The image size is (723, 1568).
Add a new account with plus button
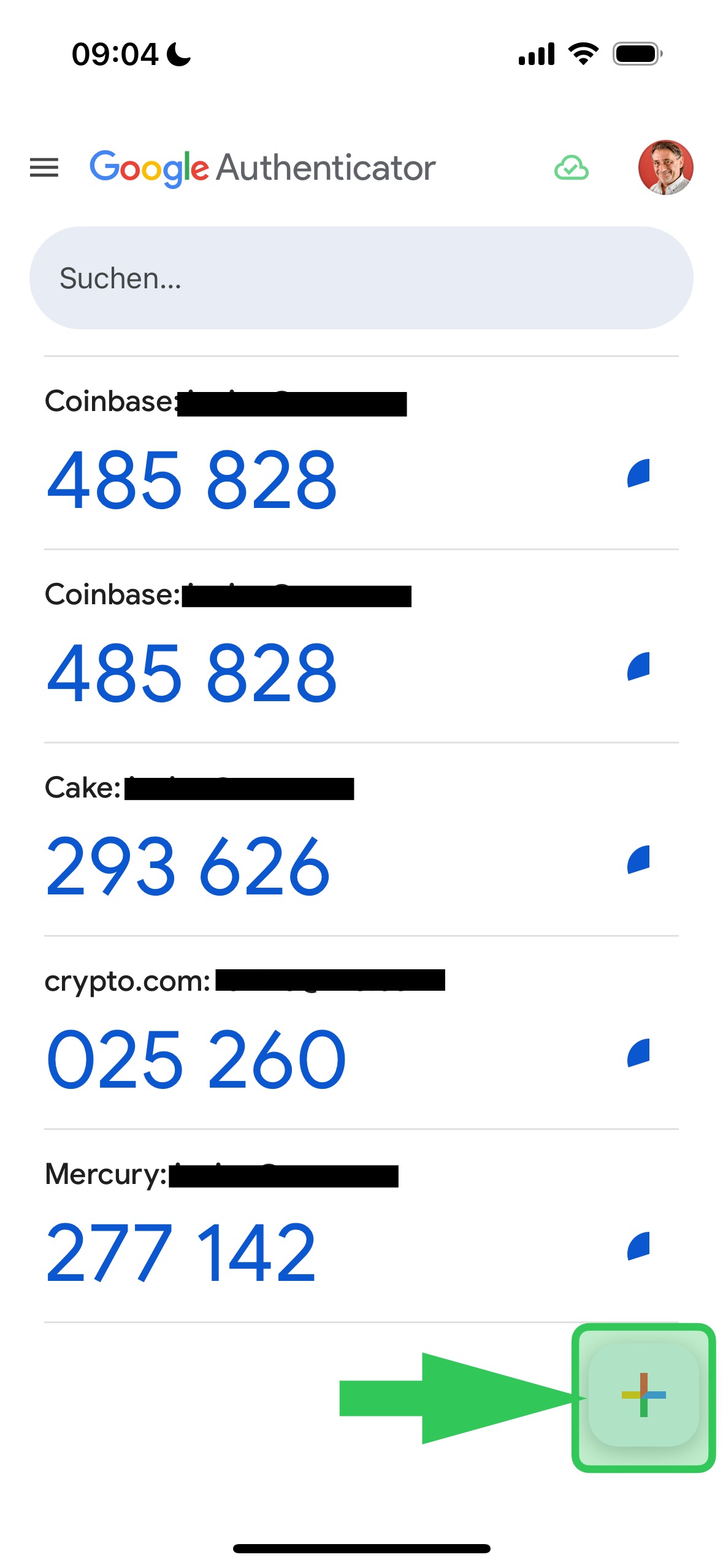coord(643,1394)
